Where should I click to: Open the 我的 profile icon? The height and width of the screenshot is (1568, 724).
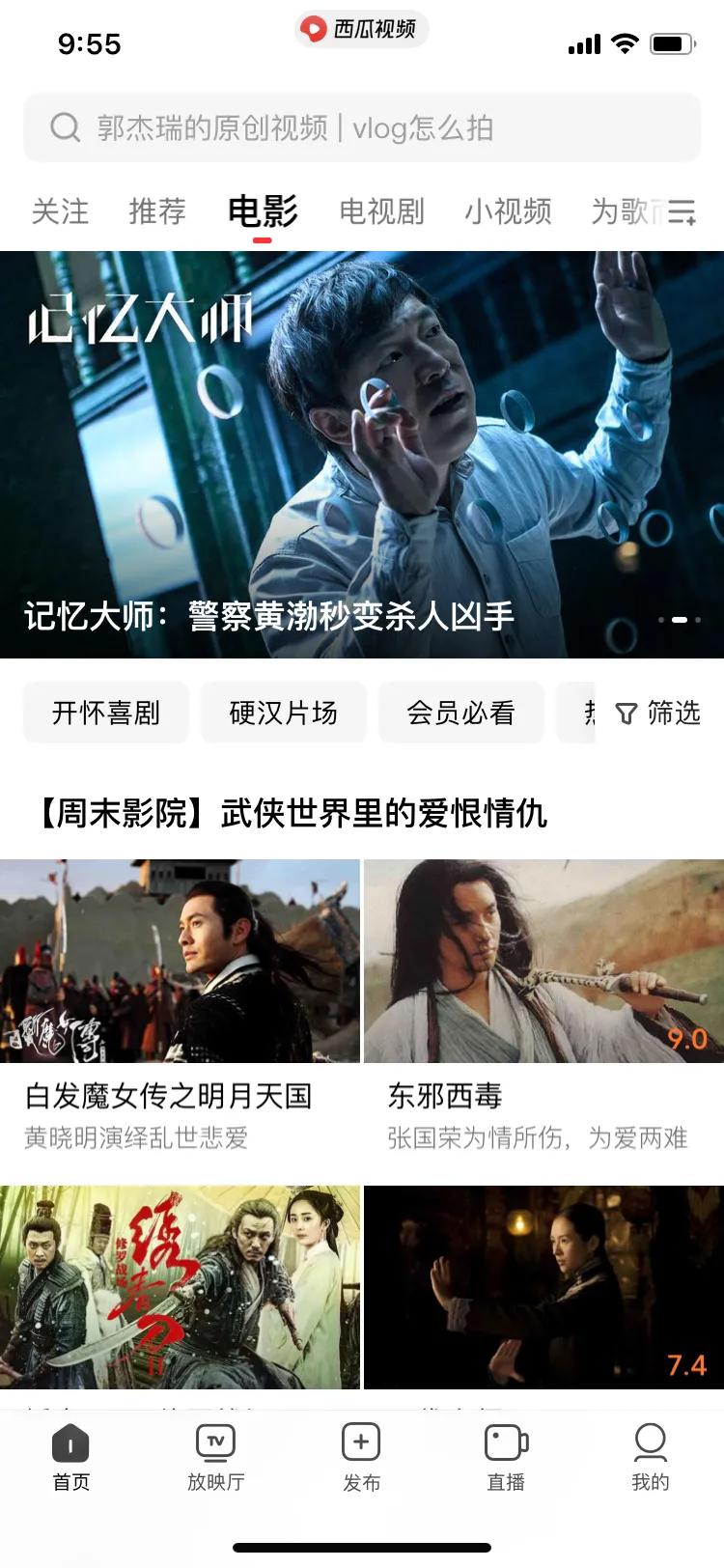coord(651,1443)
